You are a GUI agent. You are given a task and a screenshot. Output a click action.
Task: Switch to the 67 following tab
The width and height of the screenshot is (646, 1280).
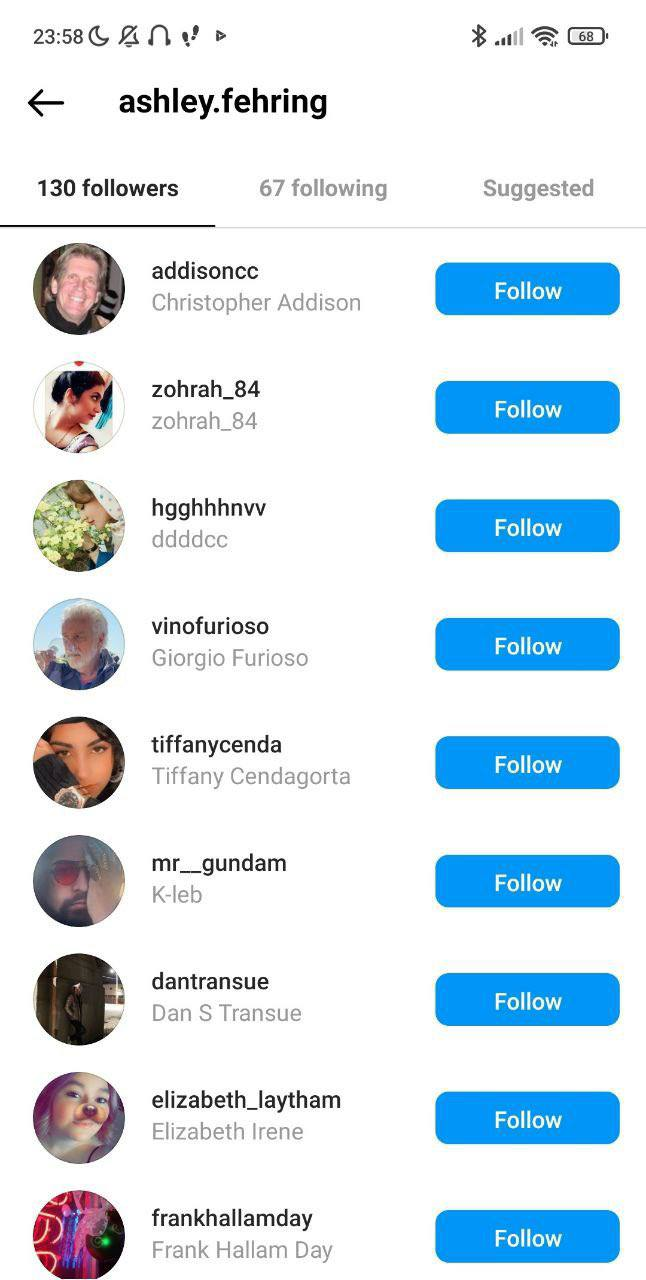(322, 188)
